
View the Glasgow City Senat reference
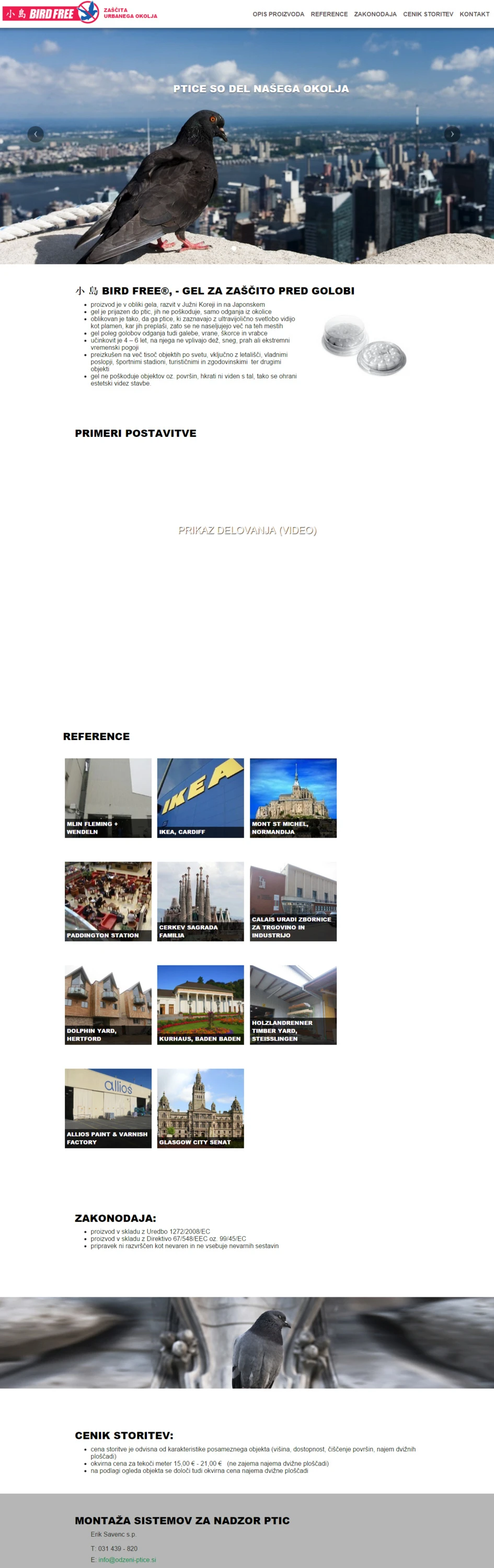pos(200,1108)
